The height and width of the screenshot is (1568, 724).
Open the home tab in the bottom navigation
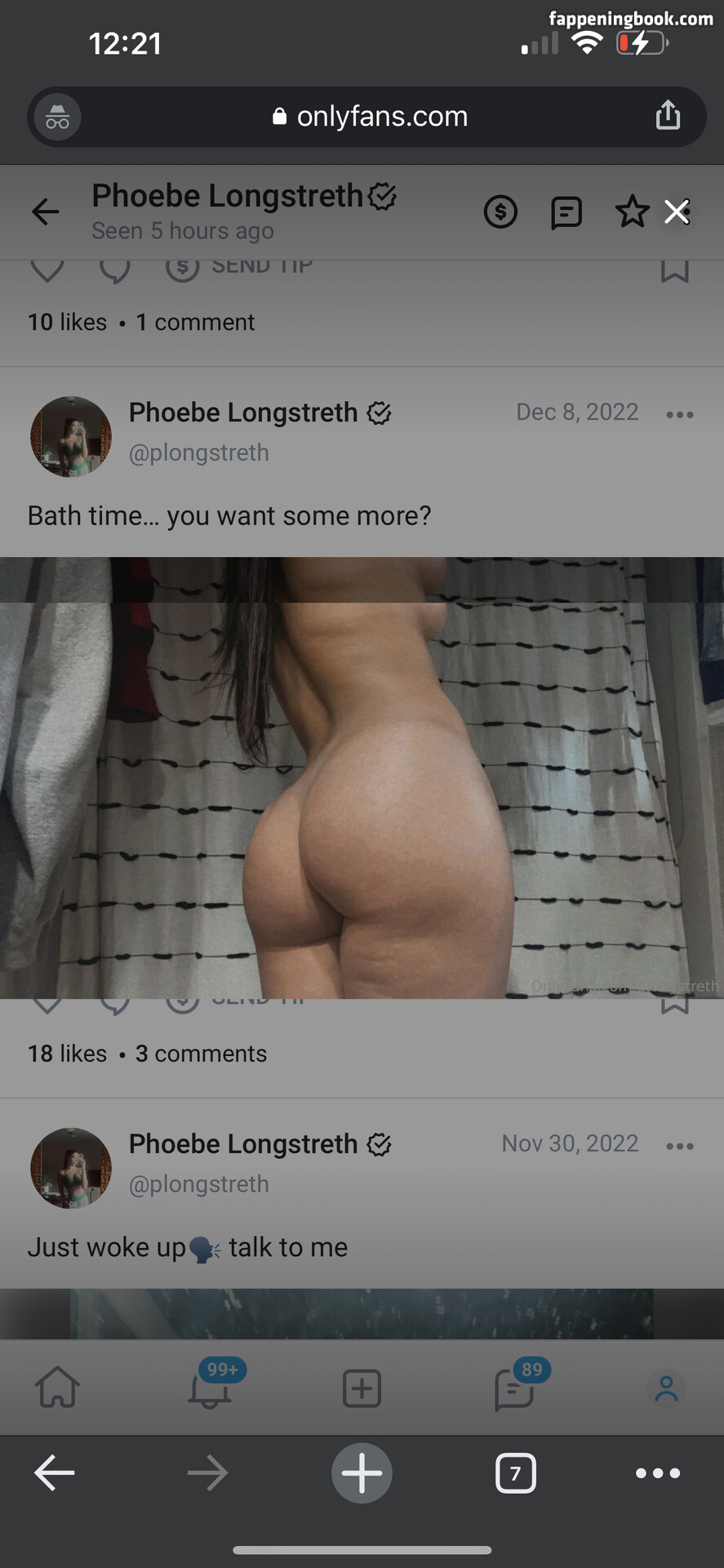pyautogui.click(x=57, y=1388)
